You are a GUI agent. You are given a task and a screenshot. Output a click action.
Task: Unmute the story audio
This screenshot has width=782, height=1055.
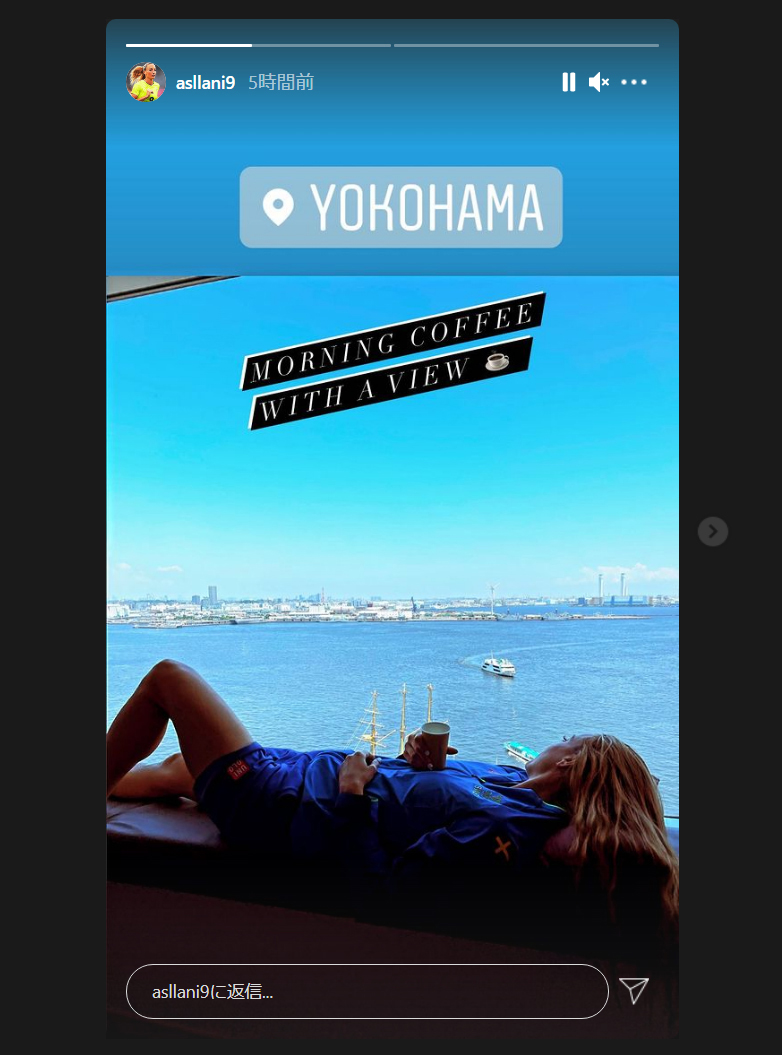pos(598,82)
